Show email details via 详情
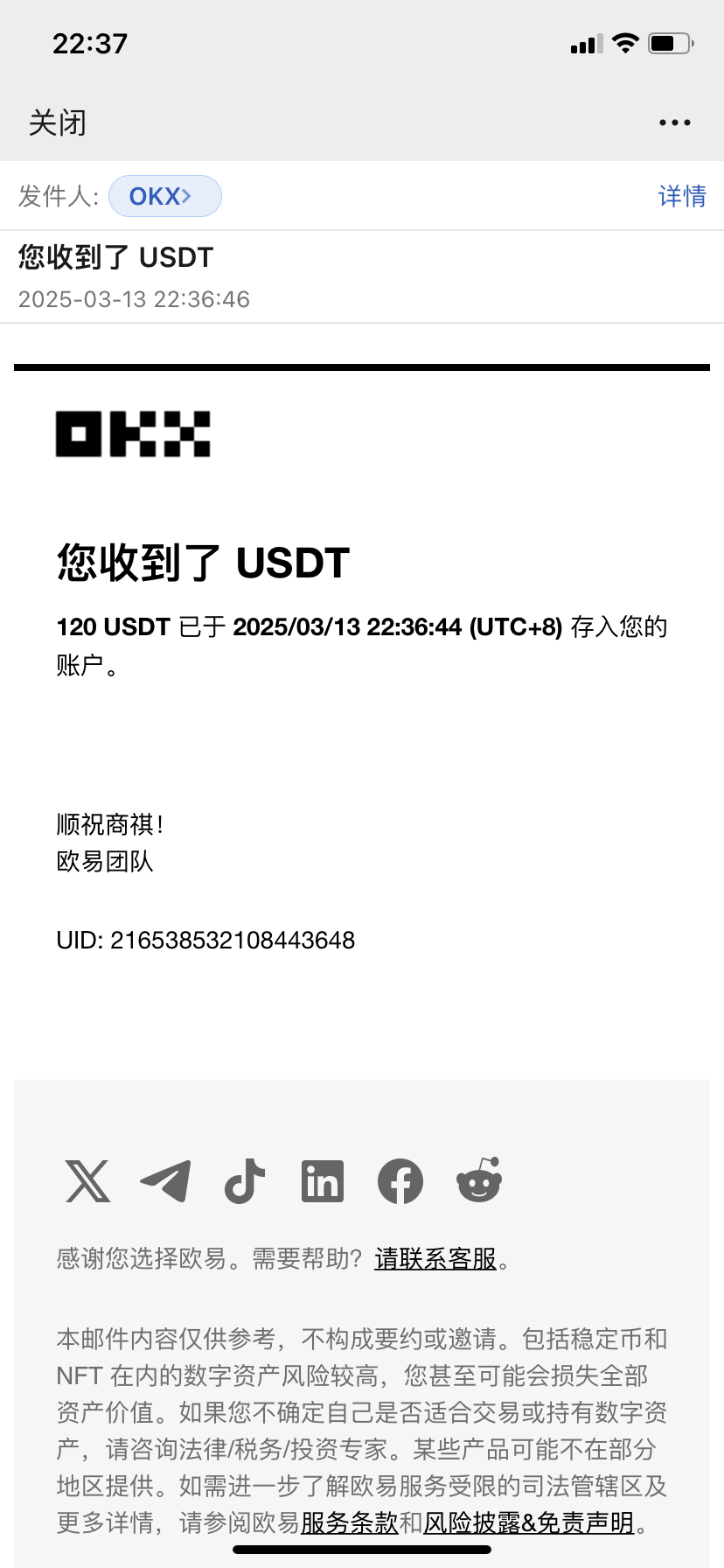 (x=682, y=196)
